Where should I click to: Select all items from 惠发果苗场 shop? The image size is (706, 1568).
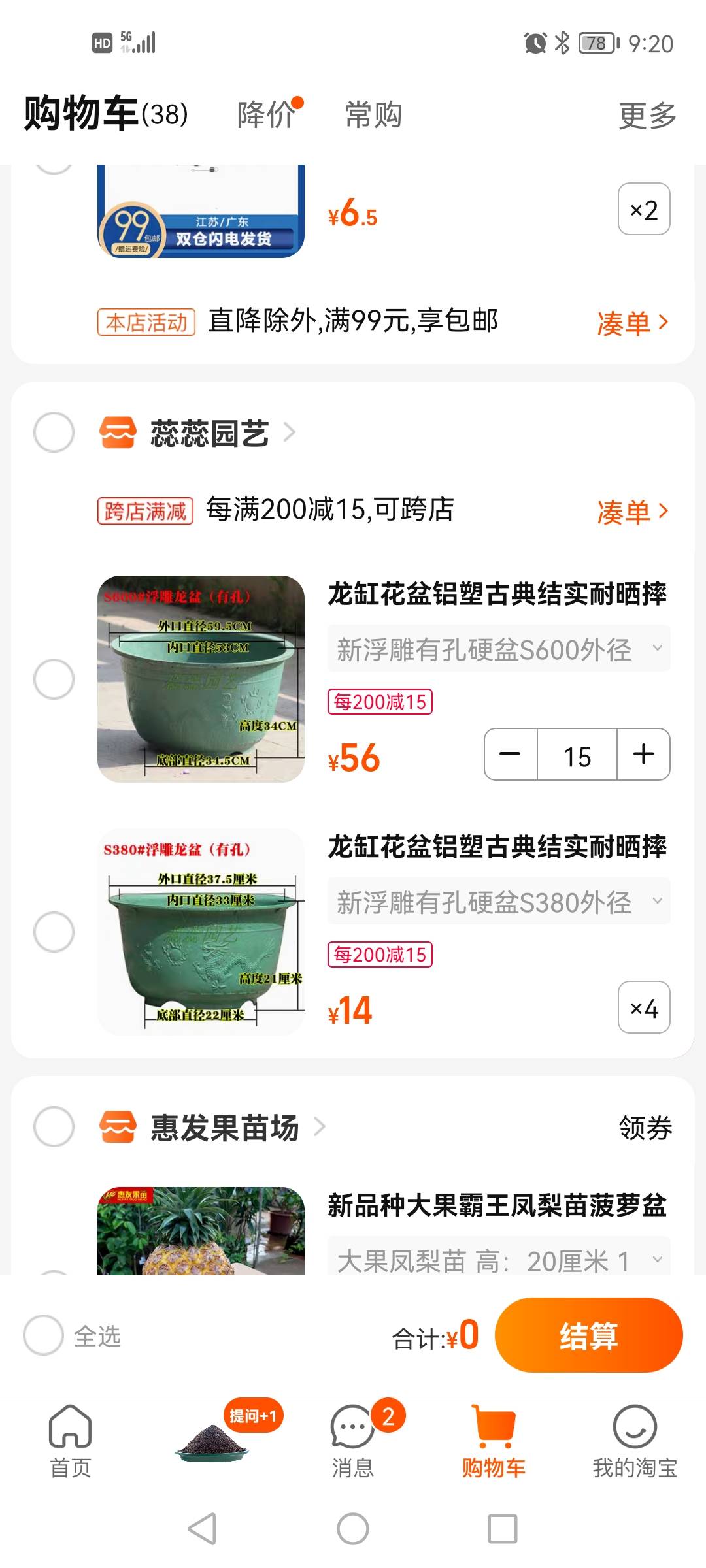click(54, 1127)
